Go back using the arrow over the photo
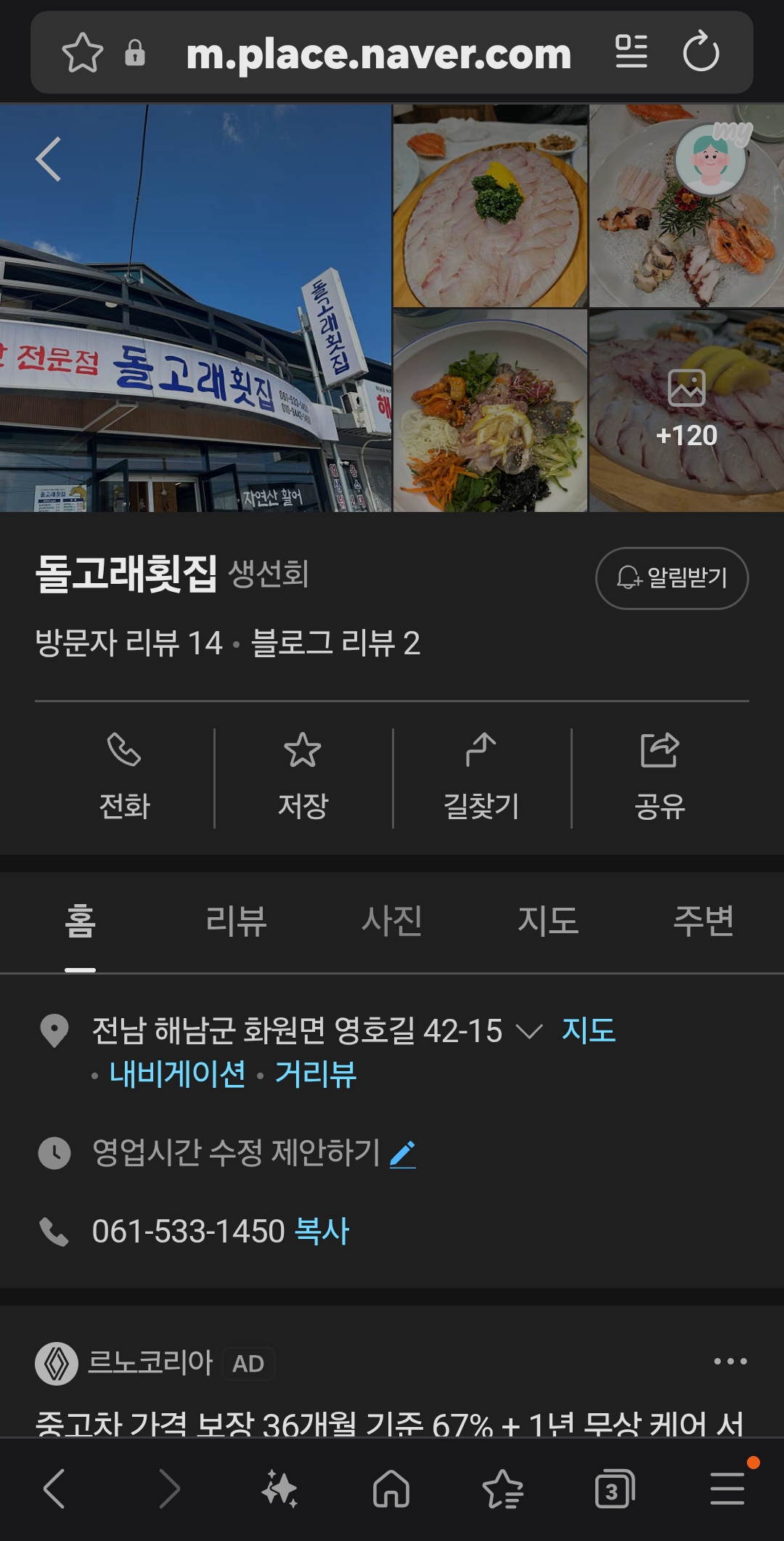Viewport: 784px width, 1541px height. point(49,158)
